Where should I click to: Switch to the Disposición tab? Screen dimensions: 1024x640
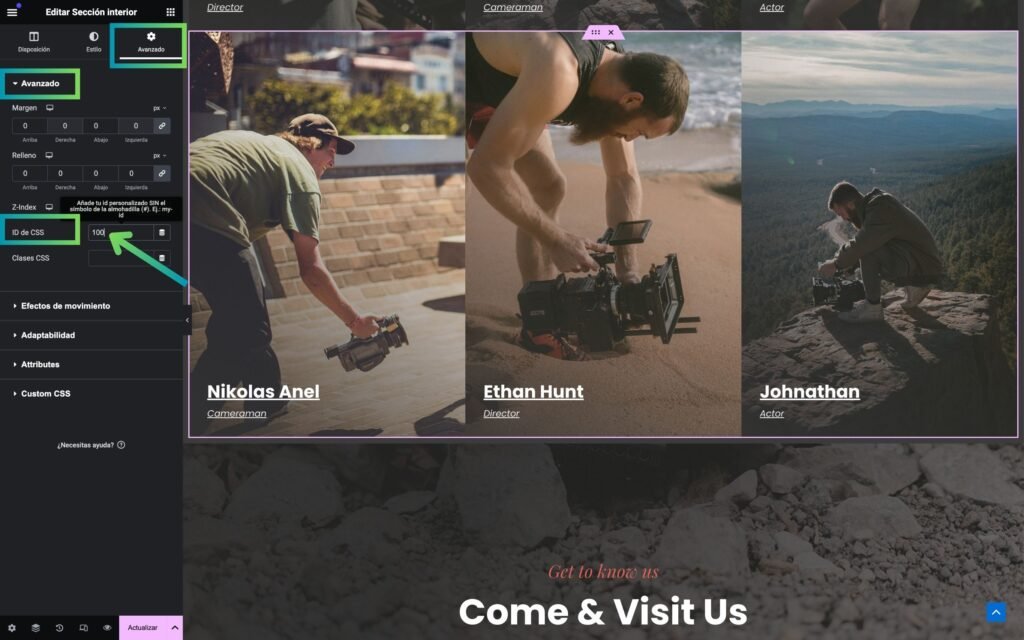pos(34,42)
